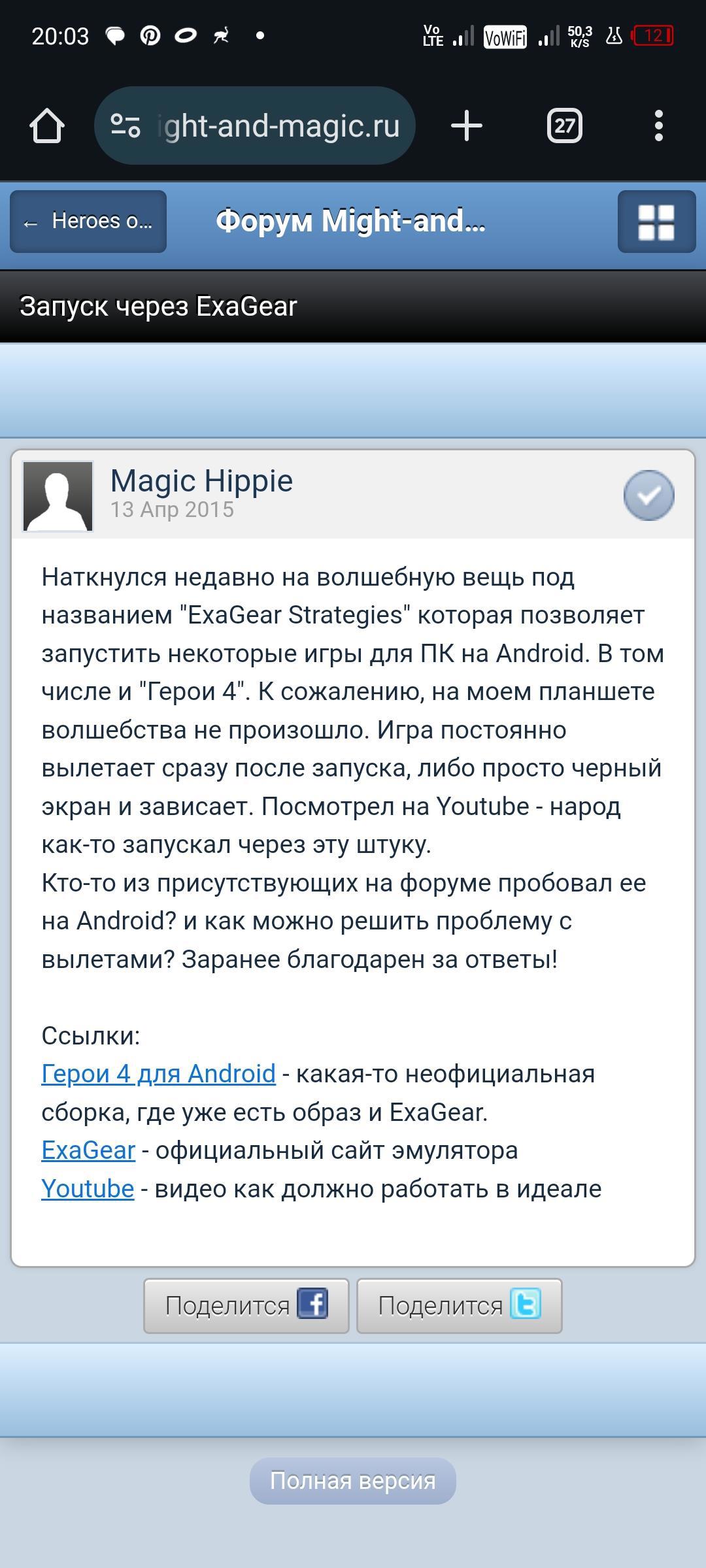Tap the checkmark icon on Magic Hippie's post

[x=648, y=495]
